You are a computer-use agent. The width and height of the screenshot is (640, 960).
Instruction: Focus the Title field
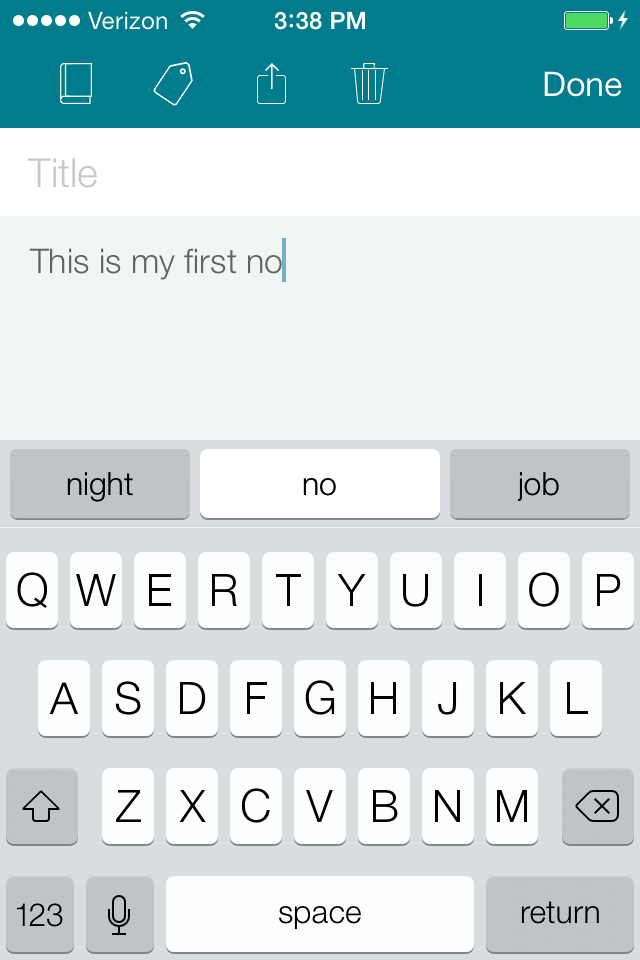(x=320, y=173)
